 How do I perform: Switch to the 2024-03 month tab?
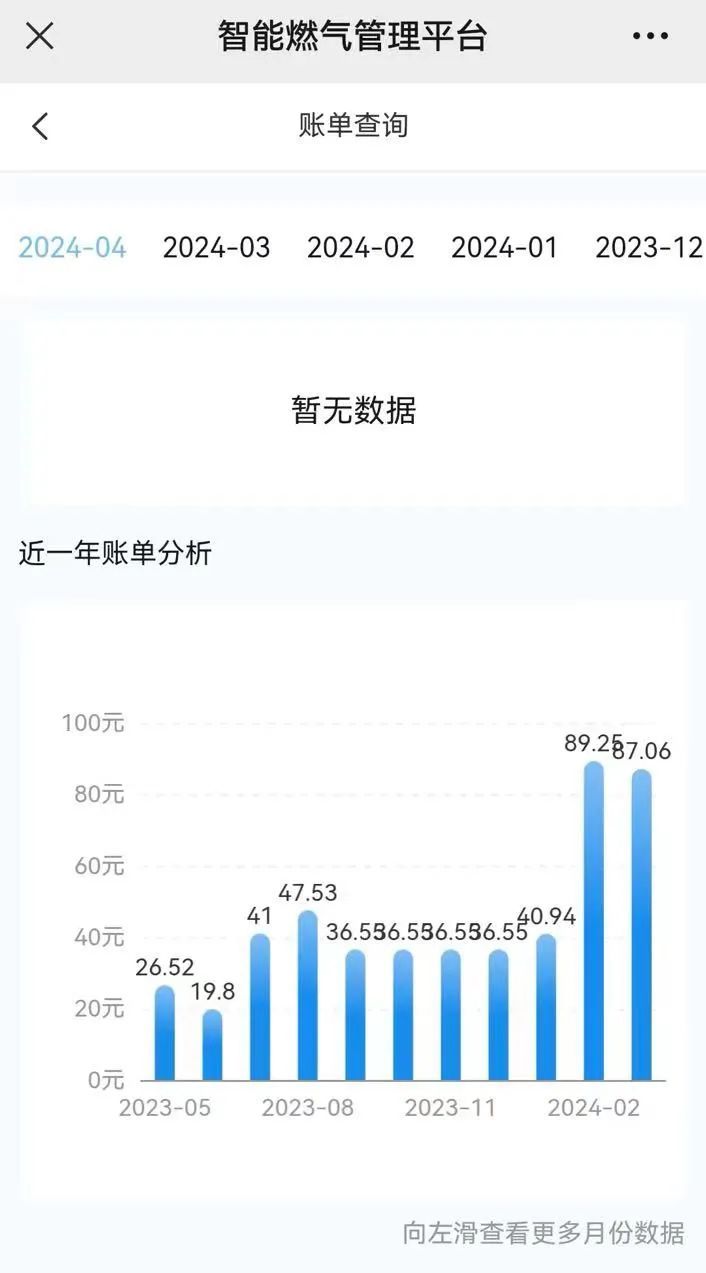(x=216, y=248)
